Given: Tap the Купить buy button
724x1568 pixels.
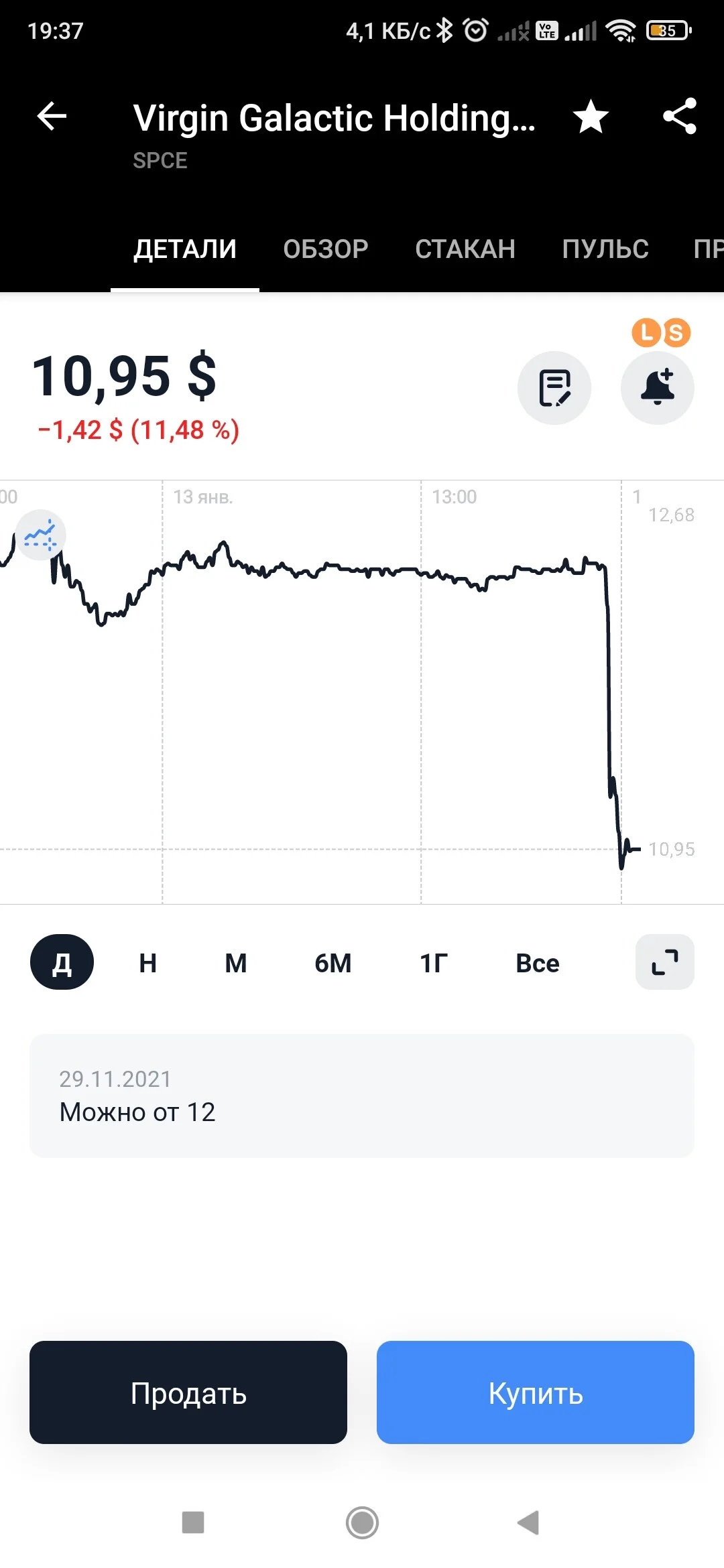Looking at the screenshot, I should (x=536, y=1392).
